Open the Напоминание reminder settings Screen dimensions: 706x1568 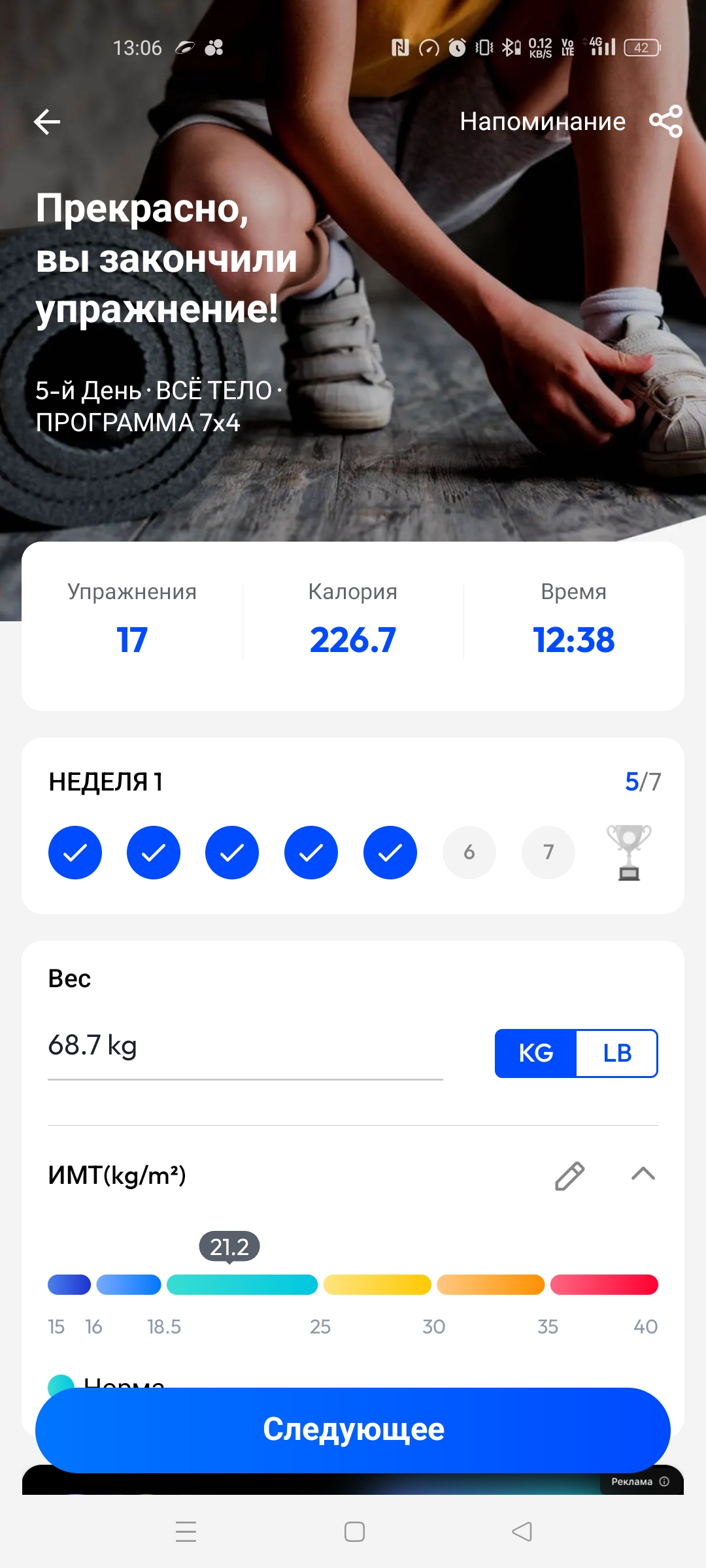(542, 122)
